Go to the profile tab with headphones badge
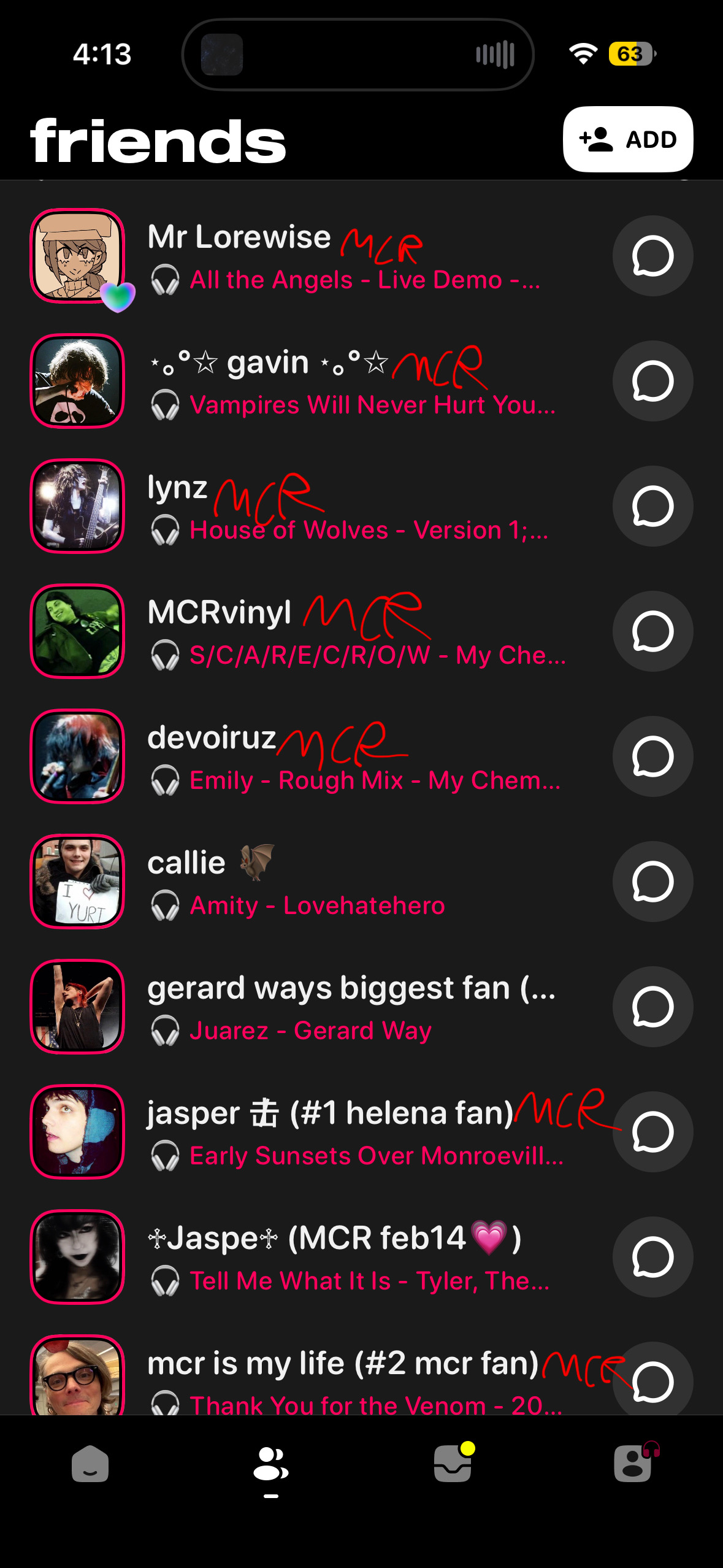This screenshot has height=1568, width=723. [633, 1464]
